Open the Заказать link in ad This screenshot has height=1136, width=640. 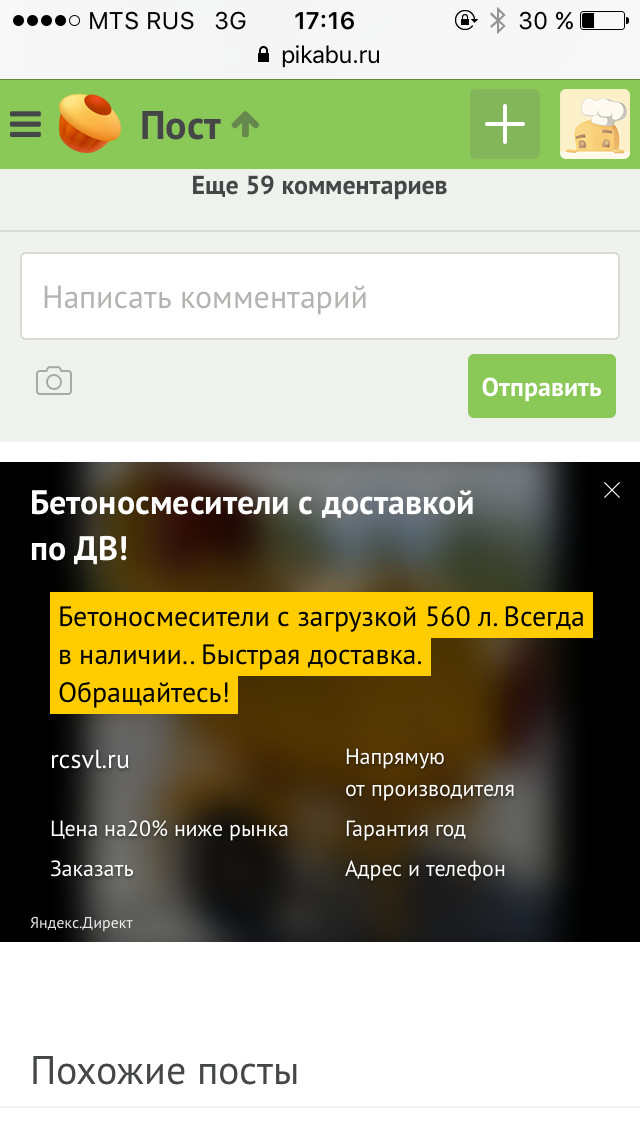(92, 869)
